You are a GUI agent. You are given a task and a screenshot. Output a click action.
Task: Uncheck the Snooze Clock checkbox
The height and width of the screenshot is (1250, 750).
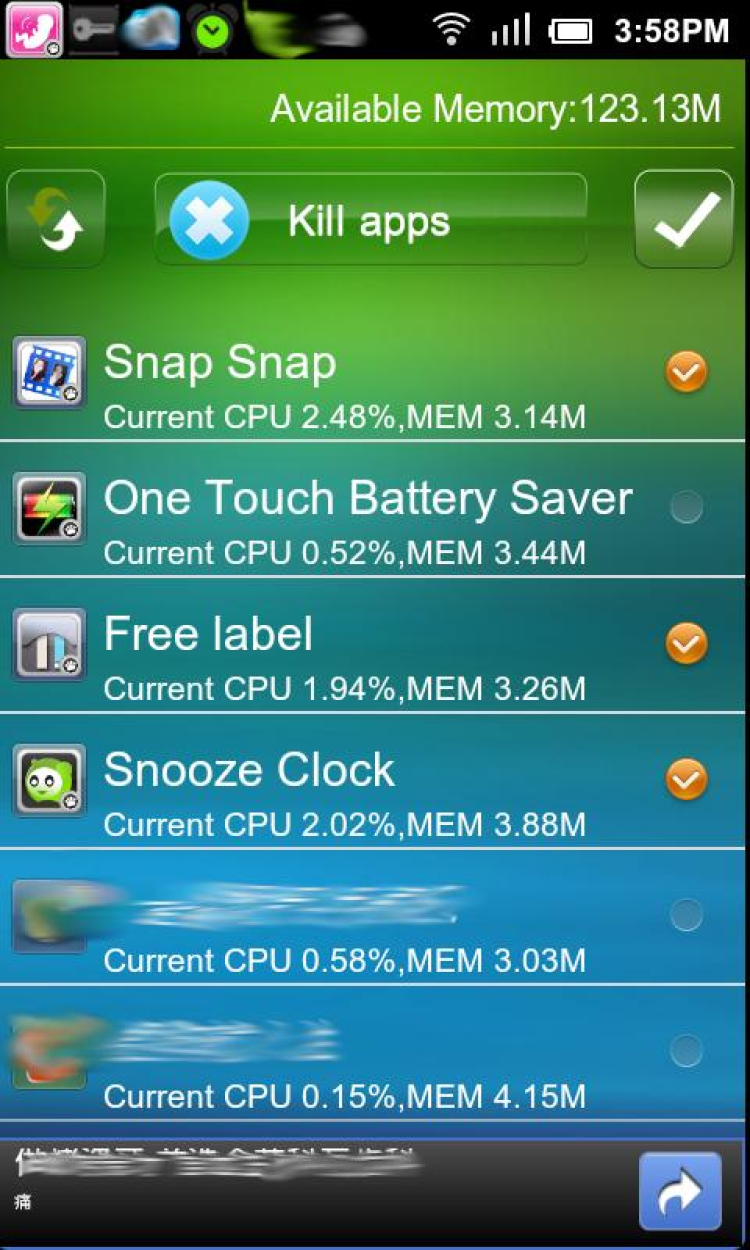click(686, 780)
